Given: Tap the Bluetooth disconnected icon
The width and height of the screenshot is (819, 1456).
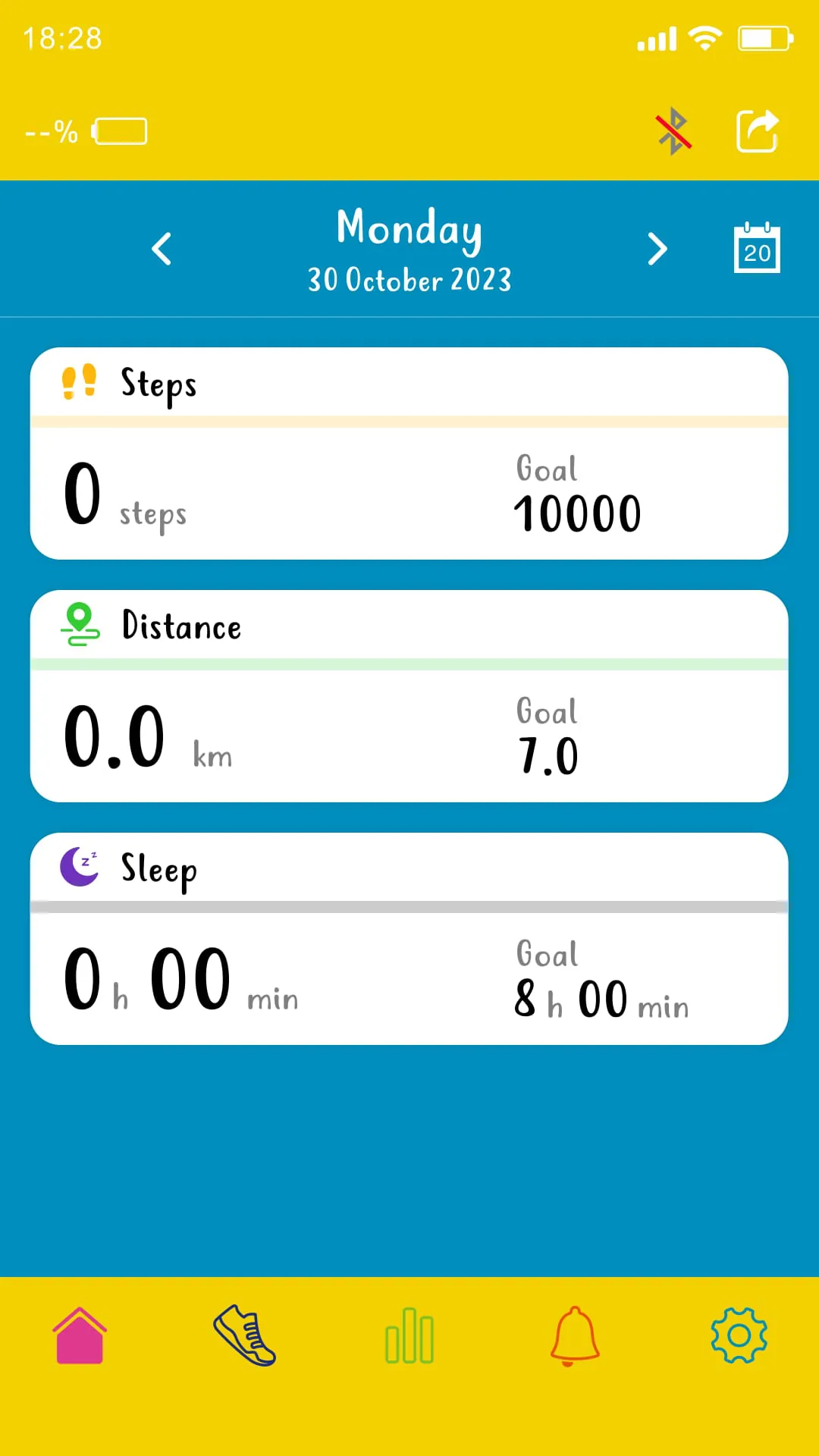Looking at the screenshot, I should coord(673,131).
